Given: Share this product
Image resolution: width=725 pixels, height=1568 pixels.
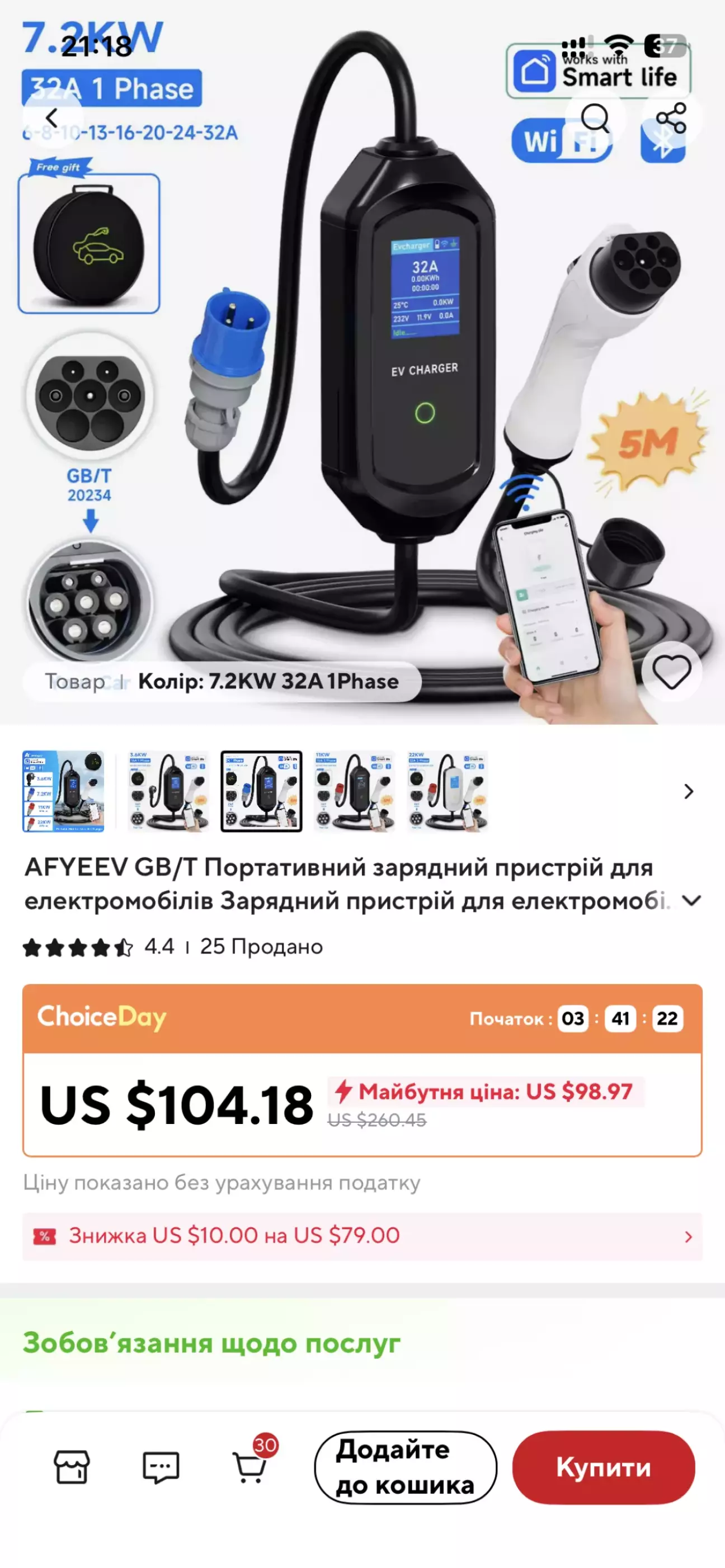Looking at the screenshot, I should tap(671, 118).
